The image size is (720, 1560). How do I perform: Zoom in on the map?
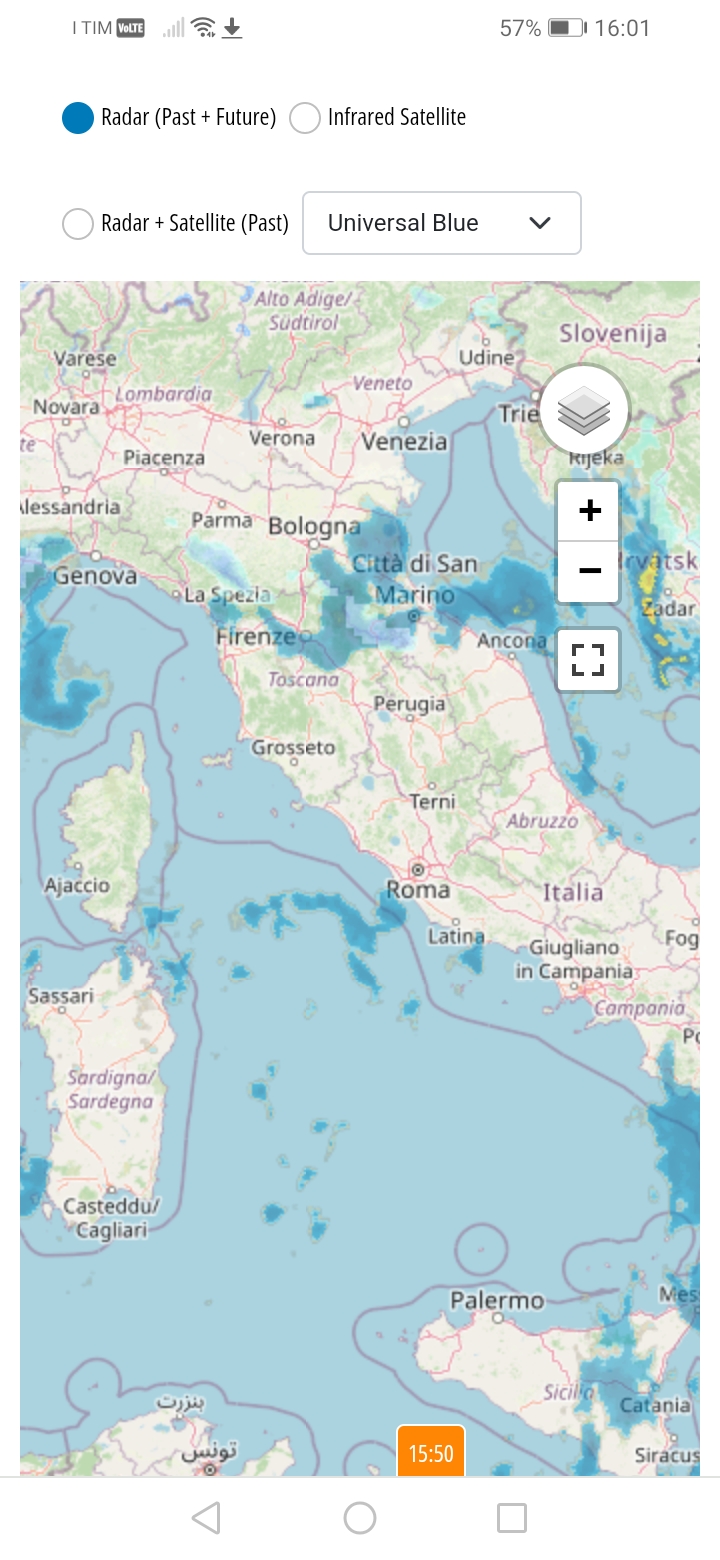click(x=589, y=511)
